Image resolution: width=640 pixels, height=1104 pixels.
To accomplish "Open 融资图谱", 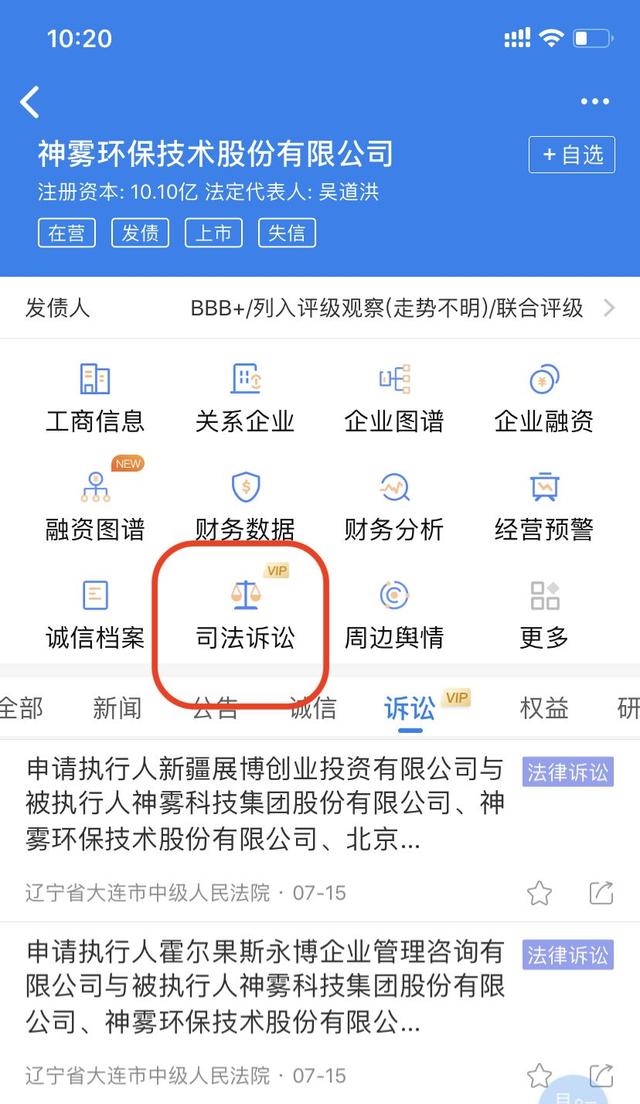I will 95,506.
